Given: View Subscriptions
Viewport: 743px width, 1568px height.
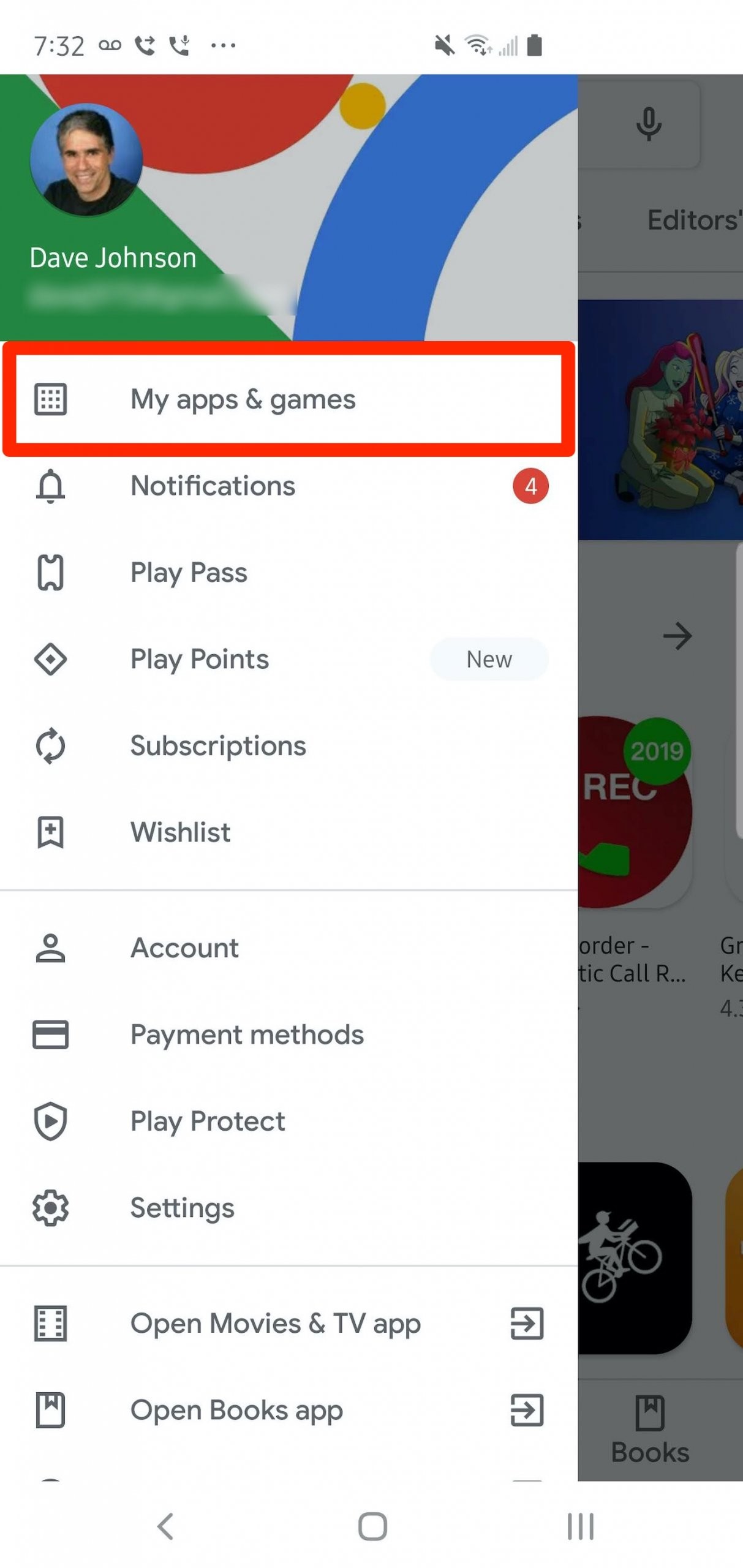Looking at the screenshot, I should tap(217, 746).
